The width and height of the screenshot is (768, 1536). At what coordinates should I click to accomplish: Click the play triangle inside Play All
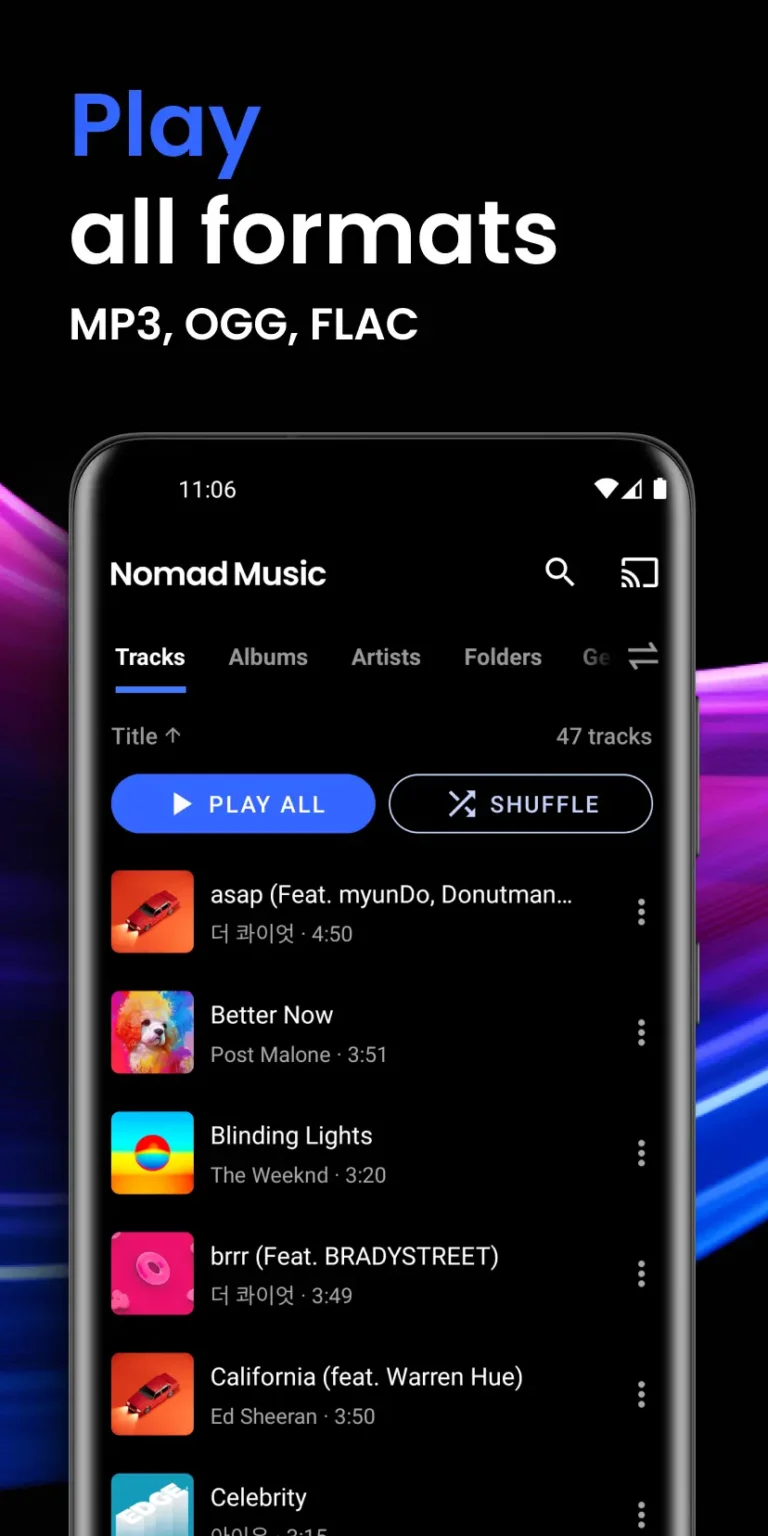tap(180, 803)
